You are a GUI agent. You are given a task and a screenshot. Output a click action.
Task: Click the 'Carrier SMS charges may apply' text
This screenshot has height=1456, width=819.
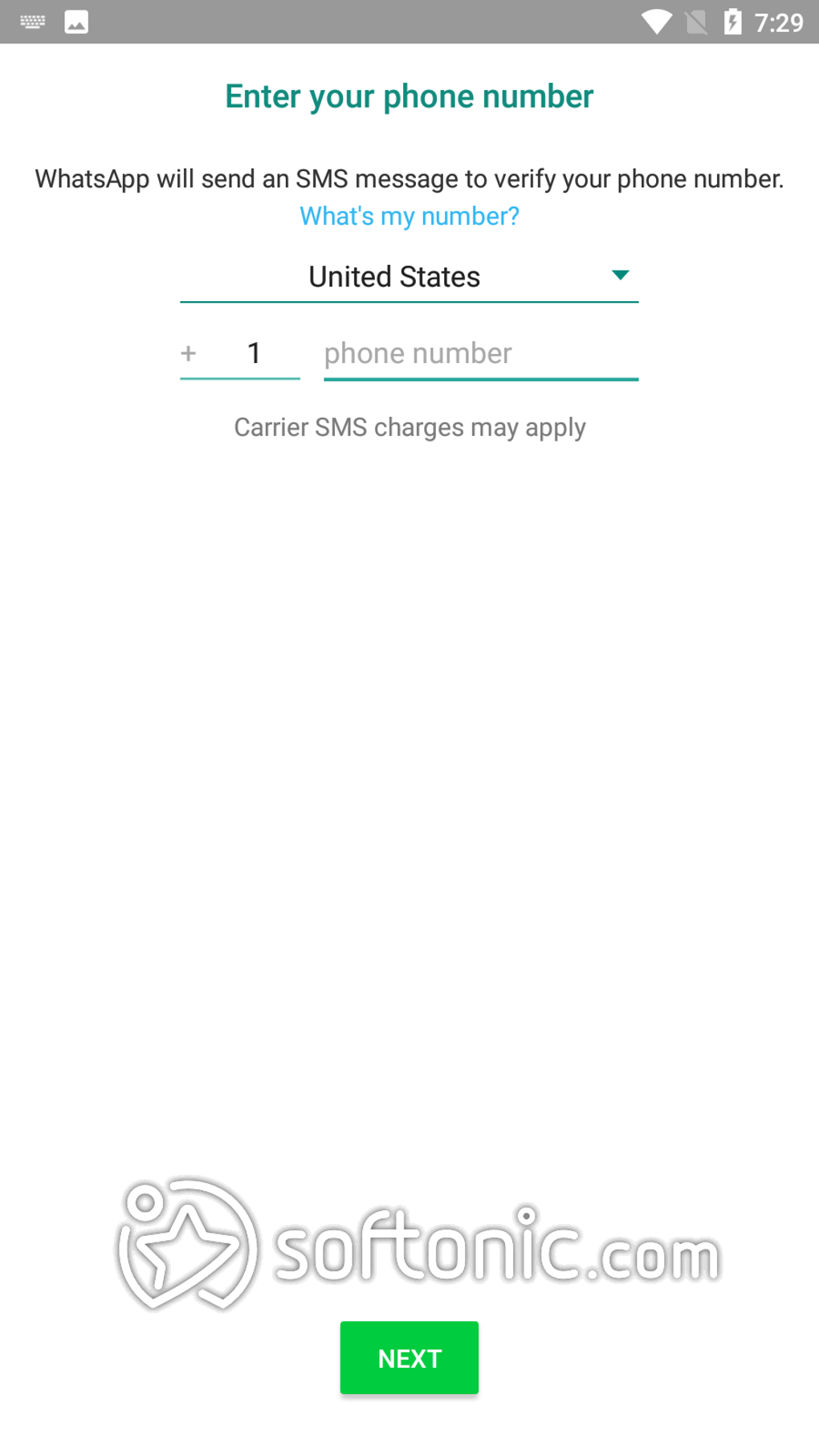pyautogui.click(x=409, y=426)
